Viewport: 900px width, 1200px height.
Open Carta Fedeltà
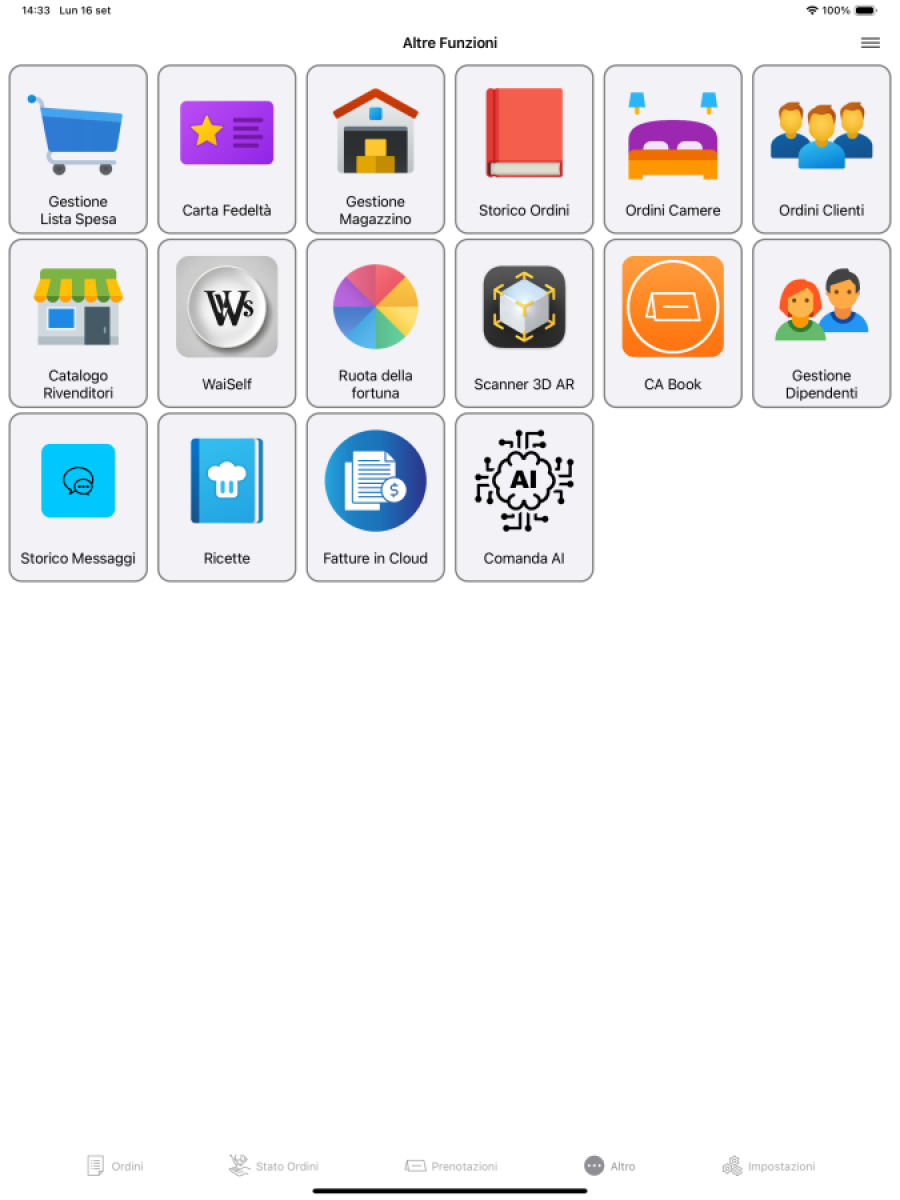pyautogui.click(x=227, y=149)
